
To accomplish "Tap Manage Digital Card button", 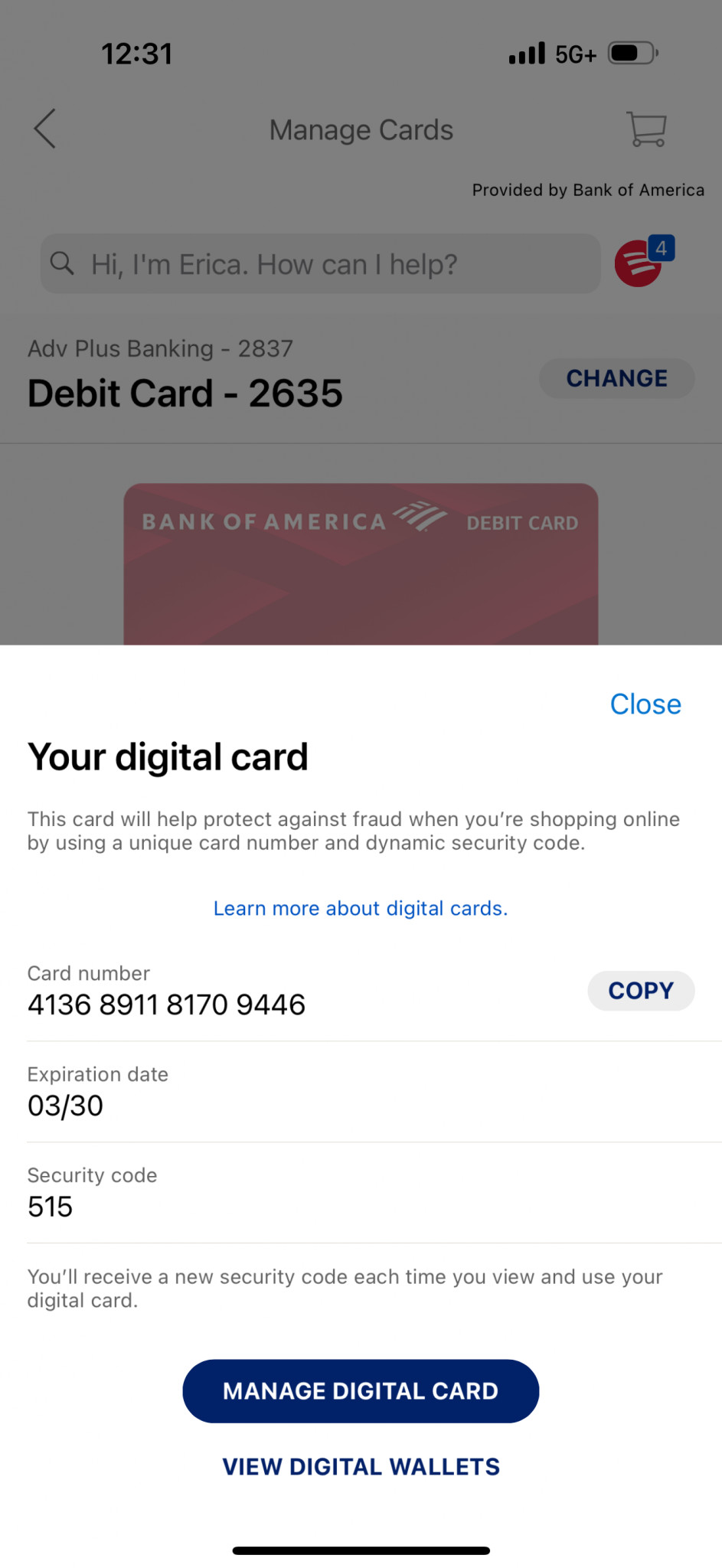I will point(361,1391).
